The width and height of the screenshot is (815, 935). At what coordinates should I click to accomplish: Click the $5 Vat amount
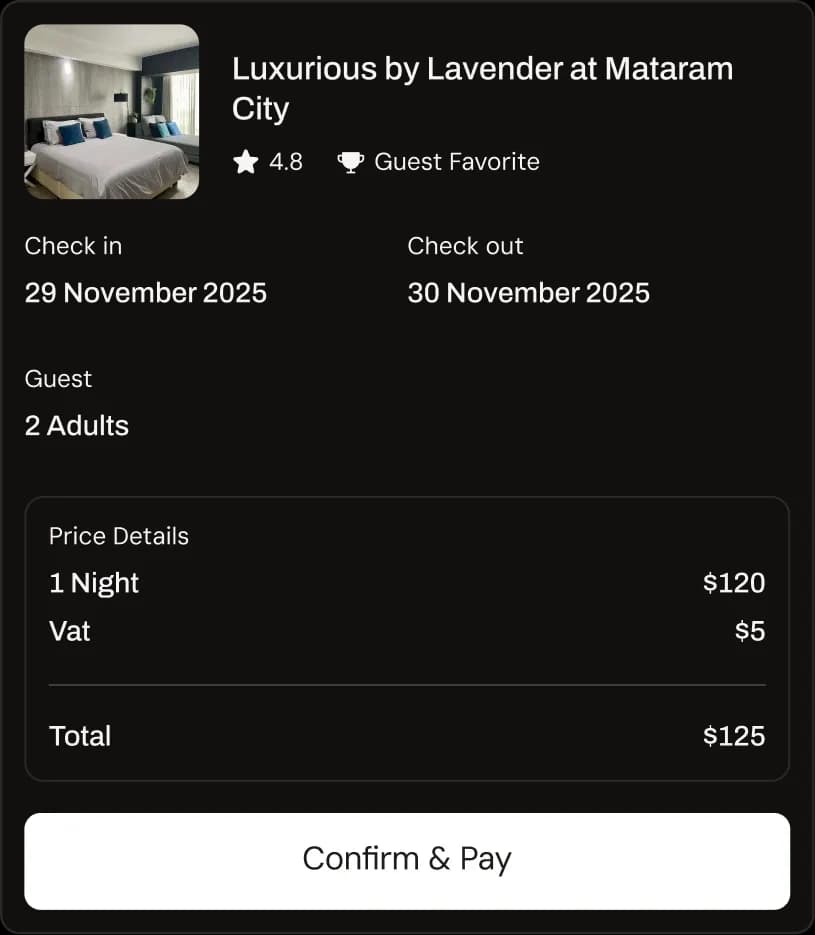[x=749, y=631]
